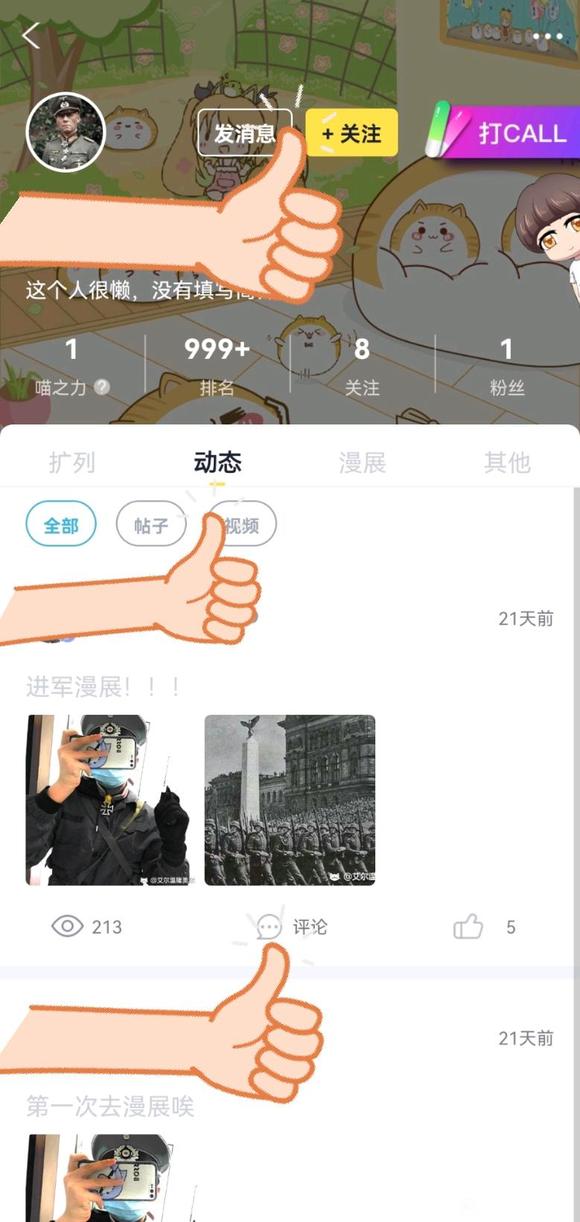The image size is (580, 1222).
Task: Tap the 打CALL button
Action: tap(508, 132)
